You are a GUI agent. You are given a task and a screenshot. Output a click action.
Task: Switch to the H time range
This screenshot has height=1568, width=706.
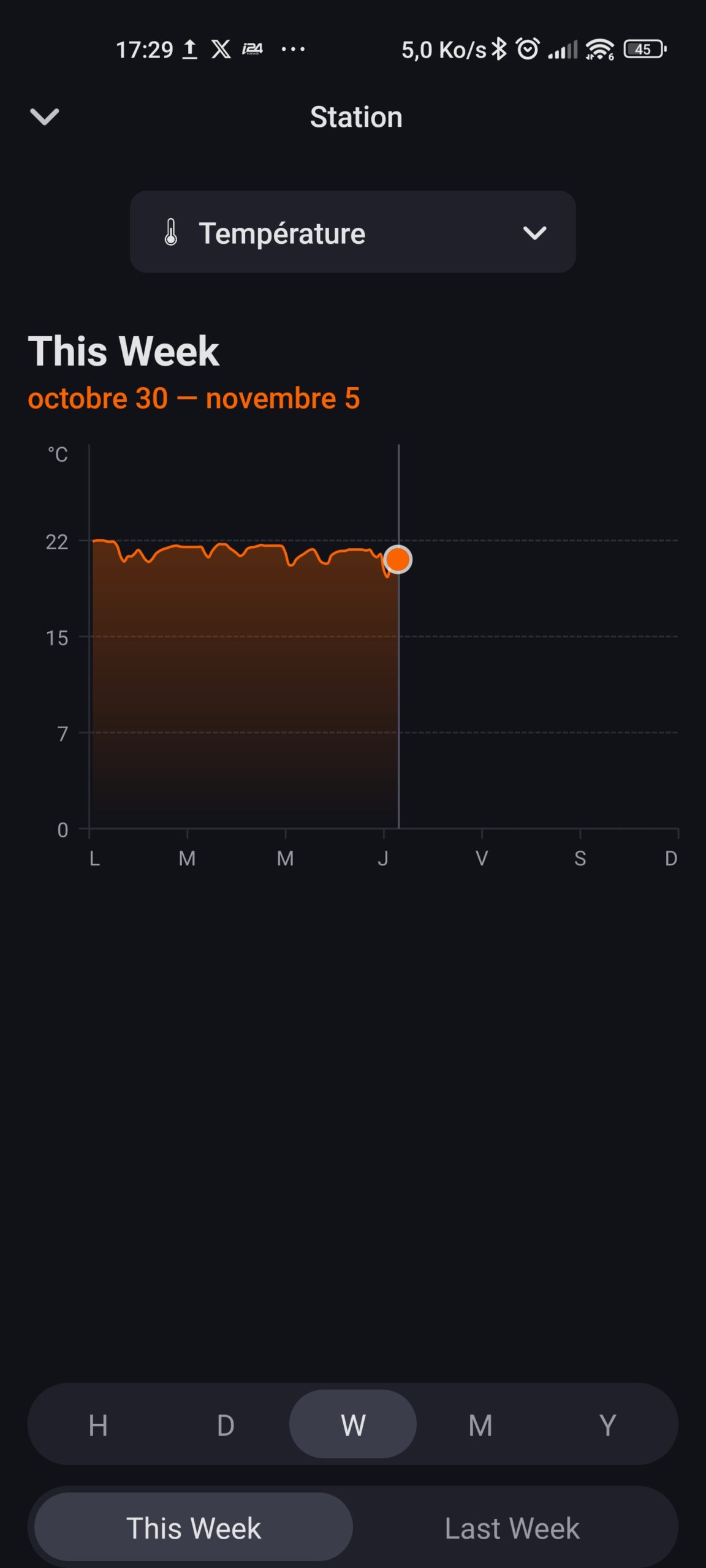pyautogui.click(x=98, y=1425)
